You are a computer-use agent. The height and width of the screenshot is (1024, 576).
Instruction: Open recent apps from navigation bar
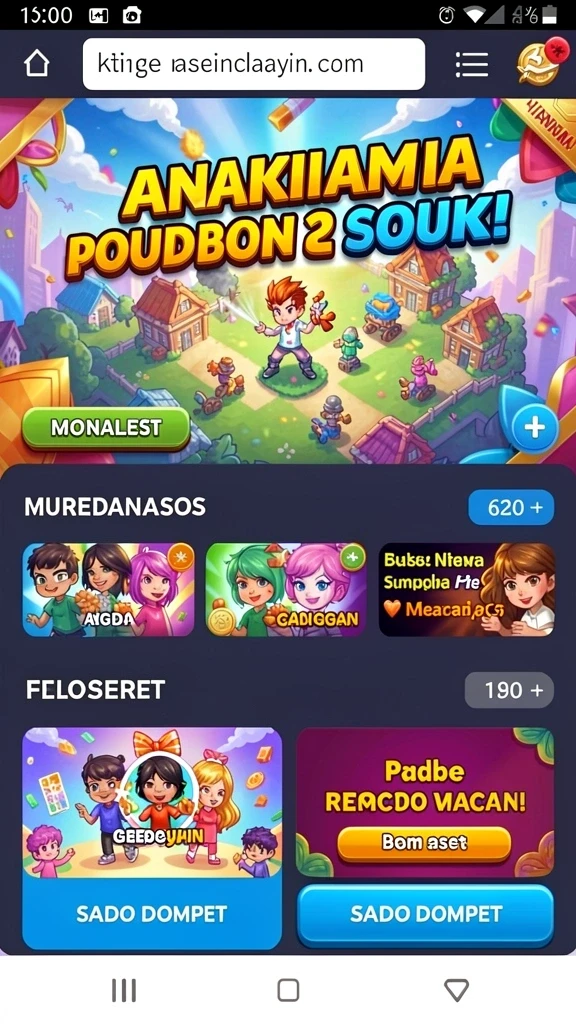(123, 990)
